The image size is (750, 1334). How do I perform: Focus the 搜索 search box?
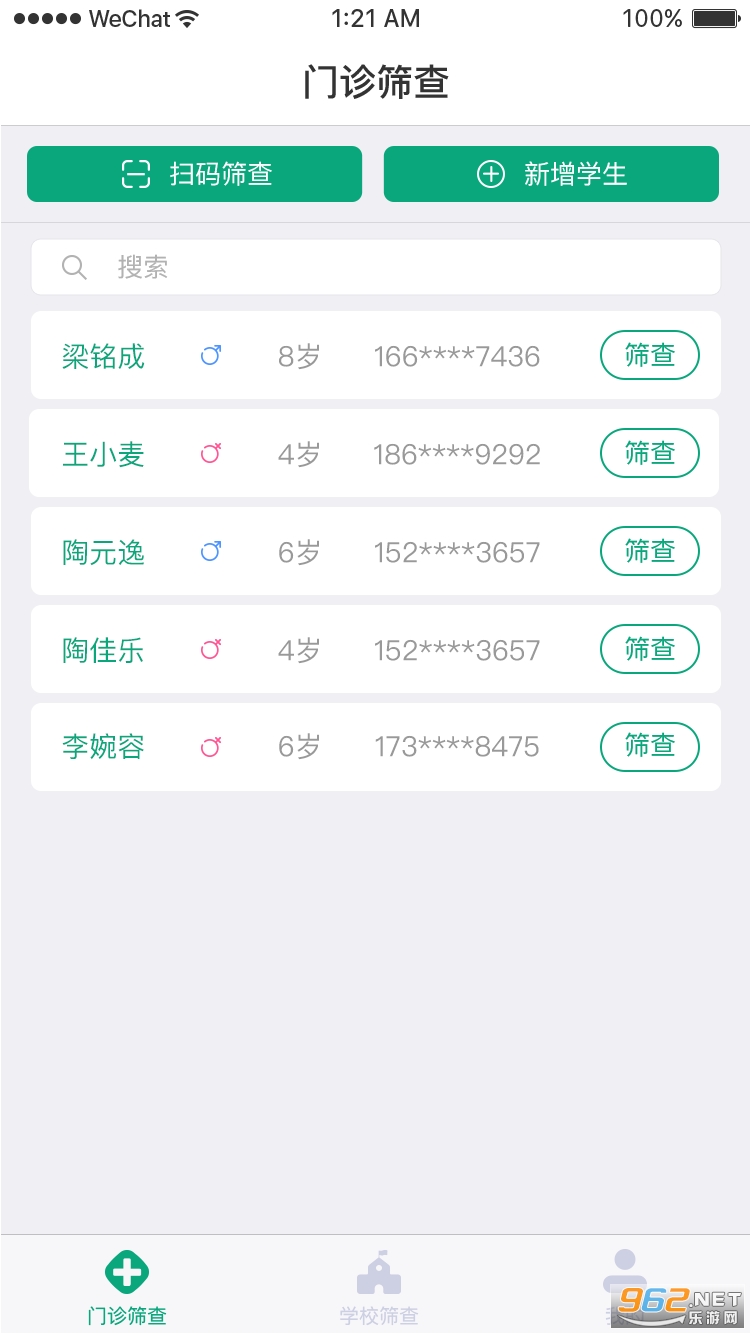pyautogui.click(x=376, y=267)
